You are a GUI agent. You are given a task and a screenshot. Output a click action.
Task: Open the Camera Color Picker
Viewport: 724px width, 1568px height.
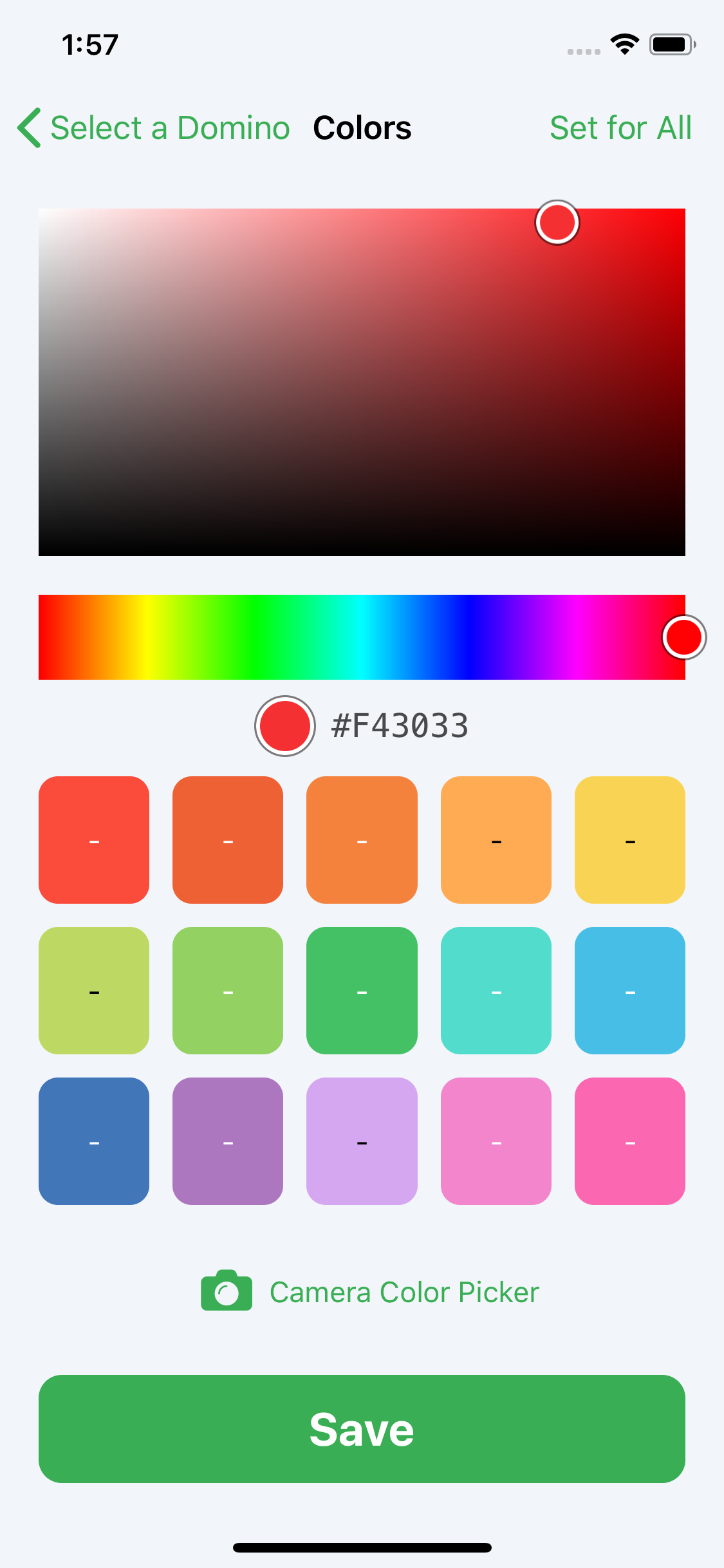click(x=370, y=1292)
